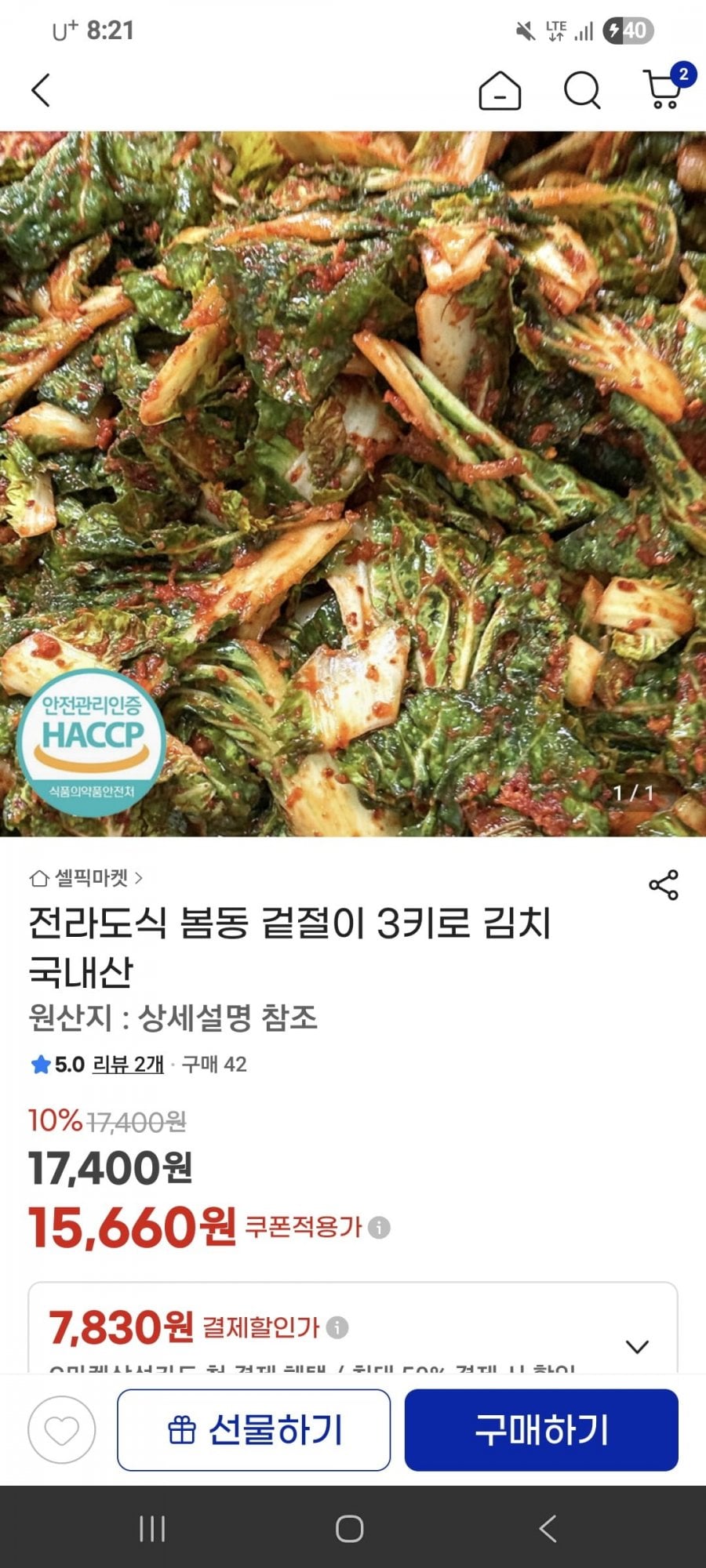Tap the 구매하기 purchase button
The width and height of the screenshot is (706, 1568).
click(541, 1430)
